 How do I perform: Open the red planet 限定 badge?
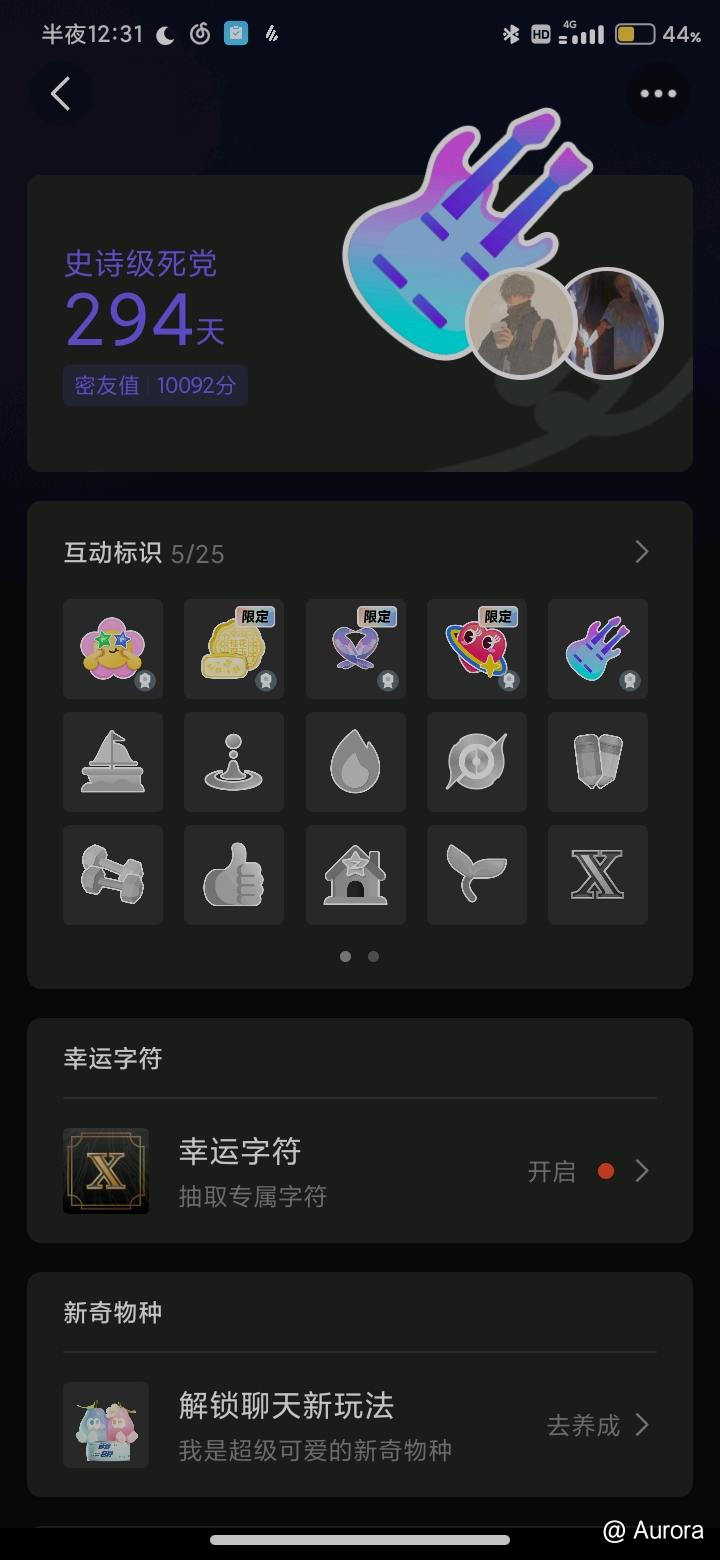click(477, 649)
